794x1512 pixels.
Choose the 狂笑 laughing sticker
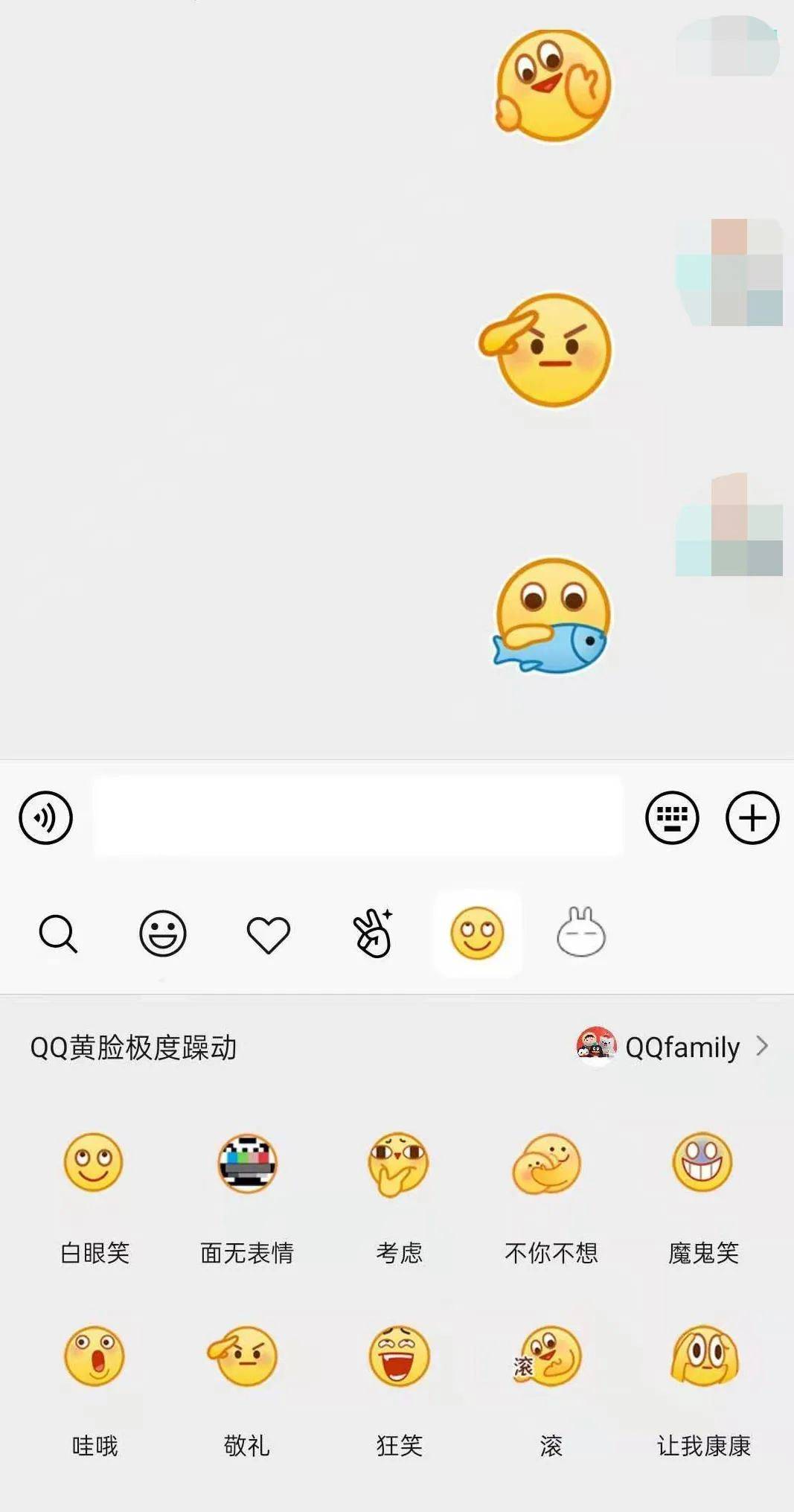399,1356
